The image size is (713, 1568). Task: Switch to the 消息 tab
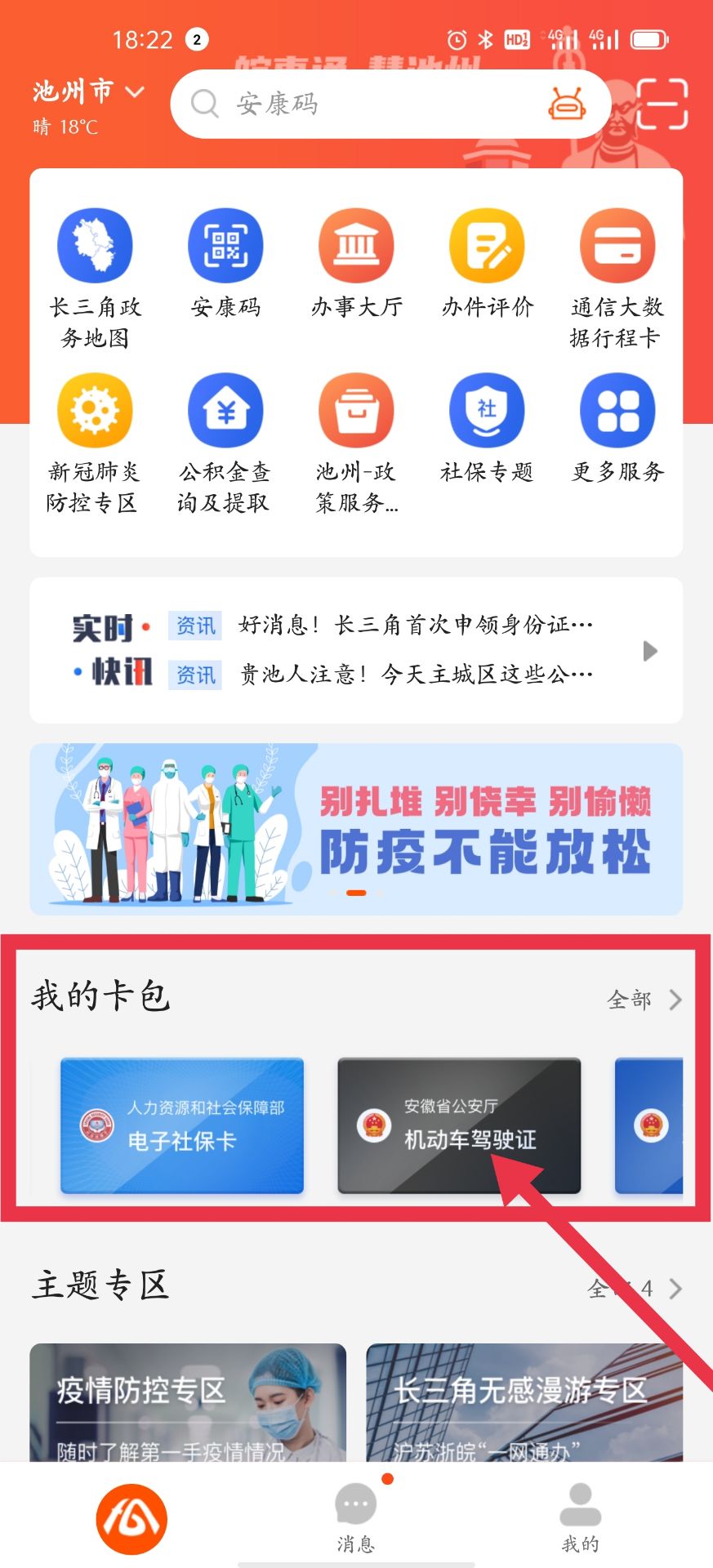[x=356, y=1516]
